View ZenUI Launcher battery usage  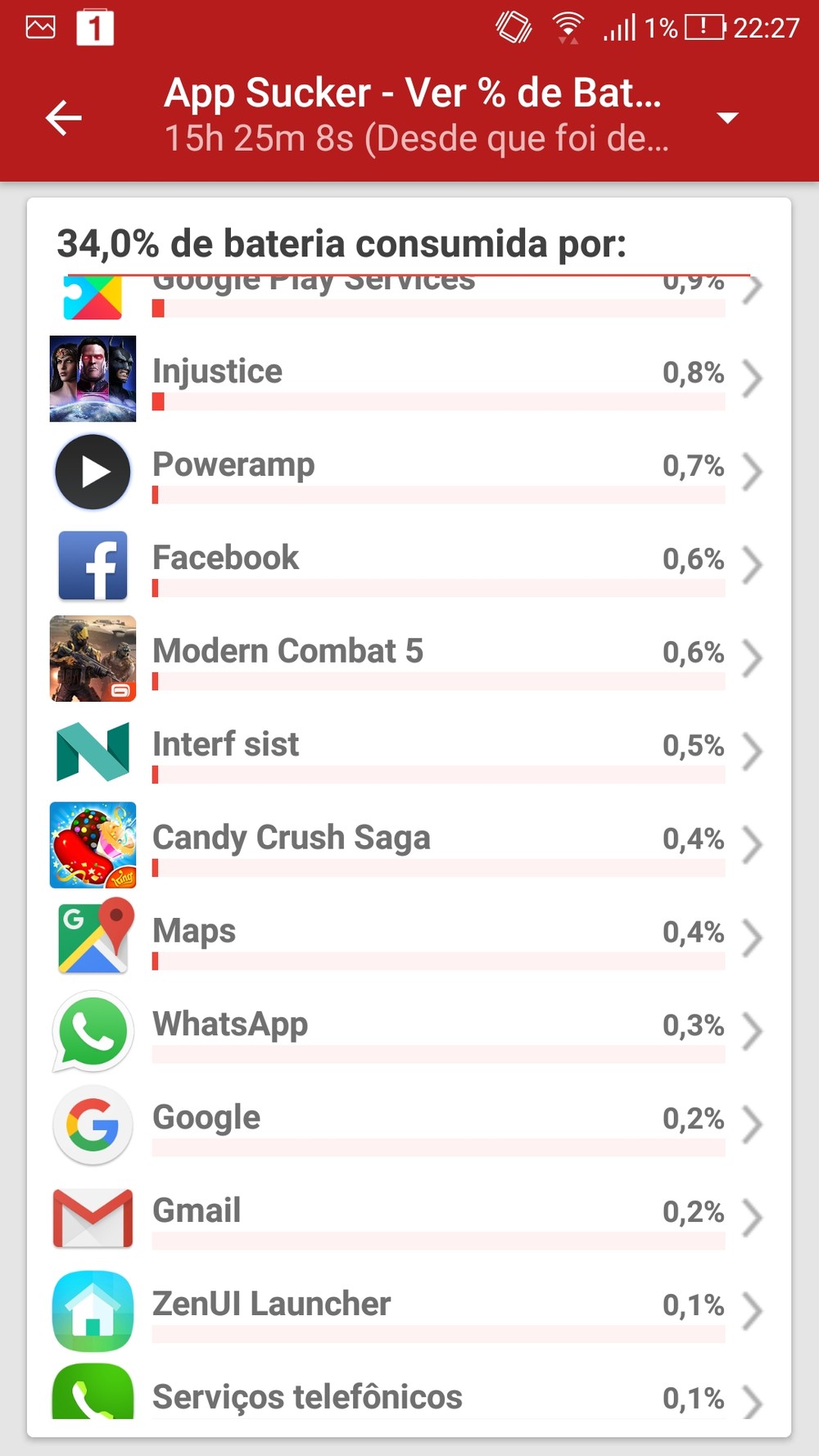point(409,1312)
